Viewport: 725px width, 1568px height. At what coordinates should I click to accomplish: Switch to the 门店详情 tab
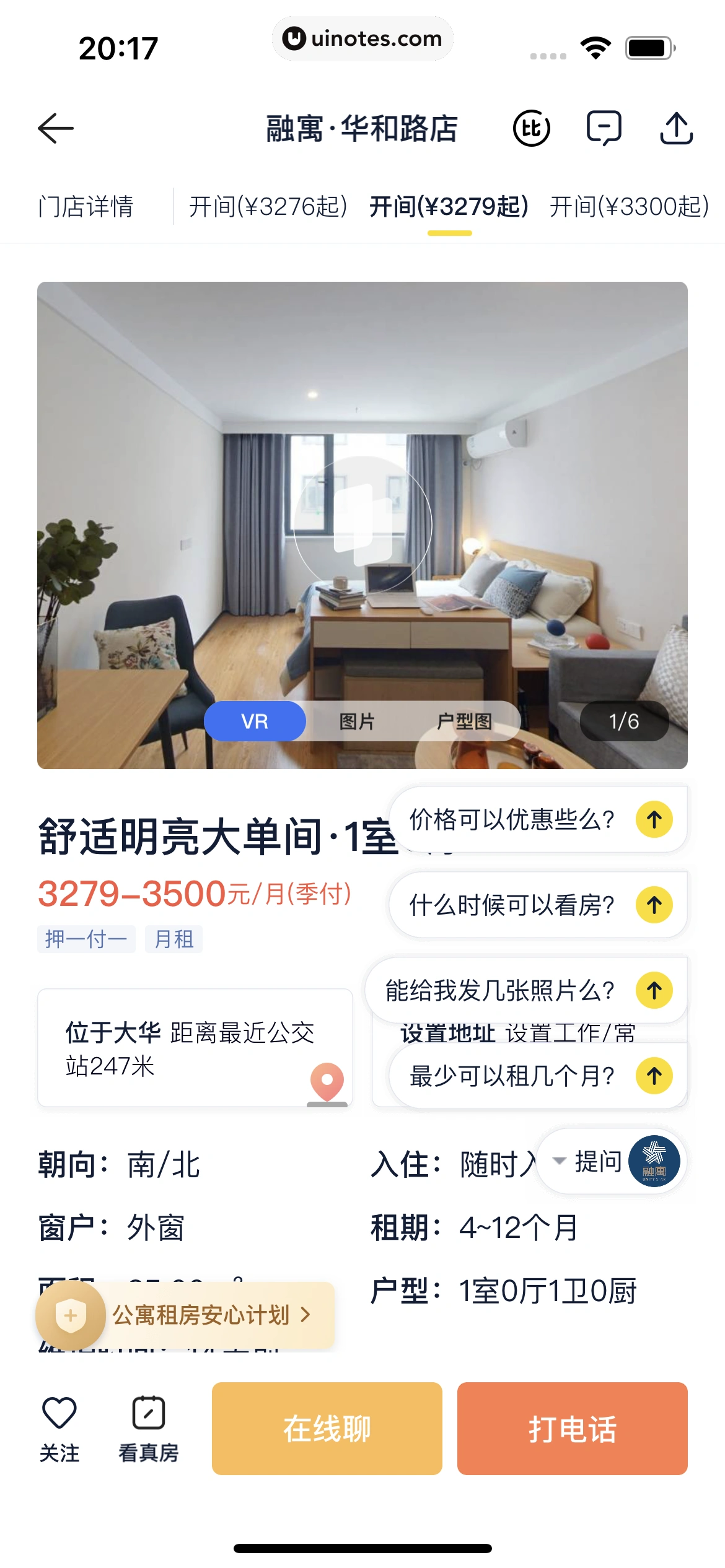click(x=86, y=207)
